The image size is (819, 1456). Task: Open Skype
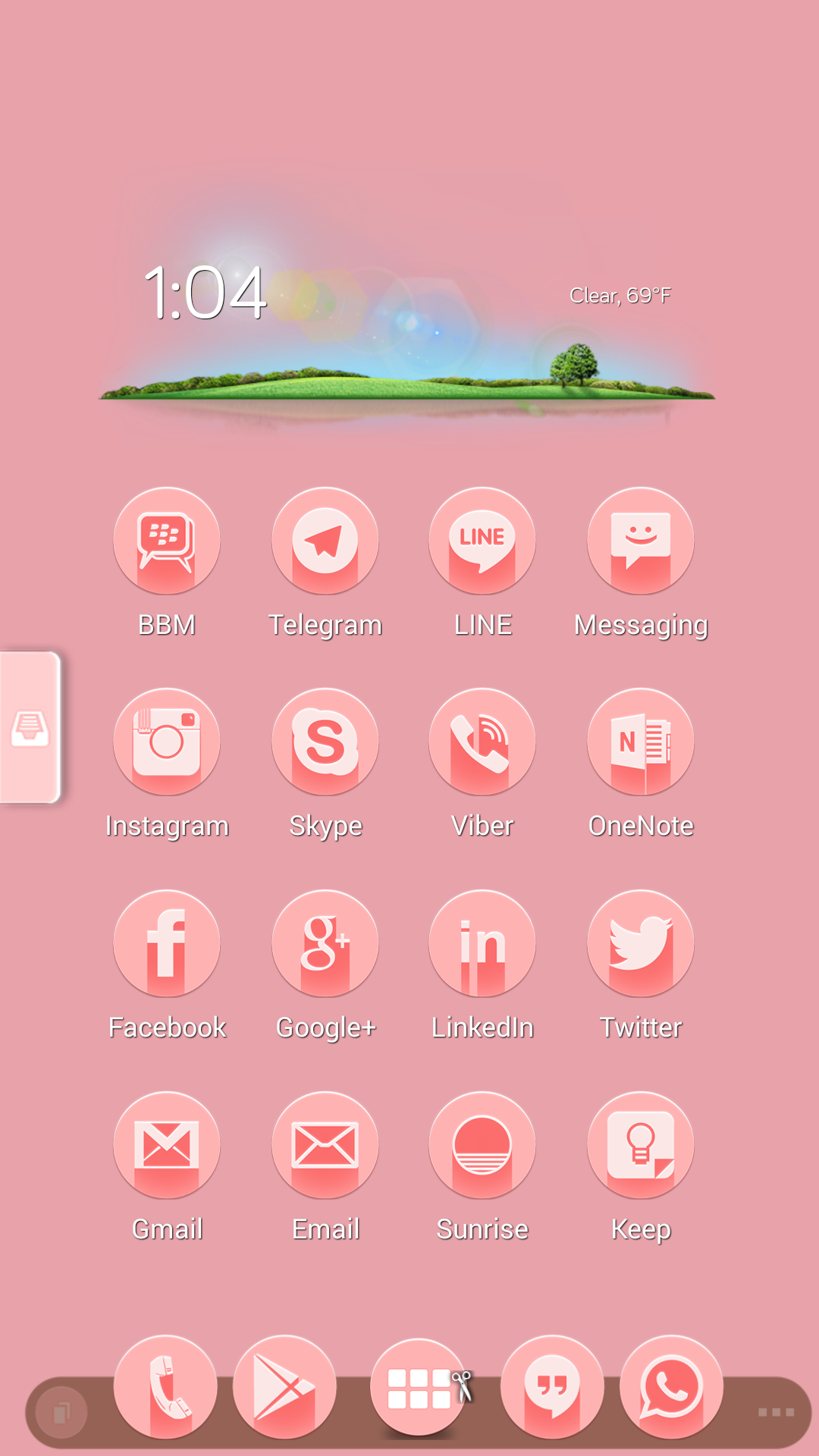pyautogui.click(x=325, y=742)
